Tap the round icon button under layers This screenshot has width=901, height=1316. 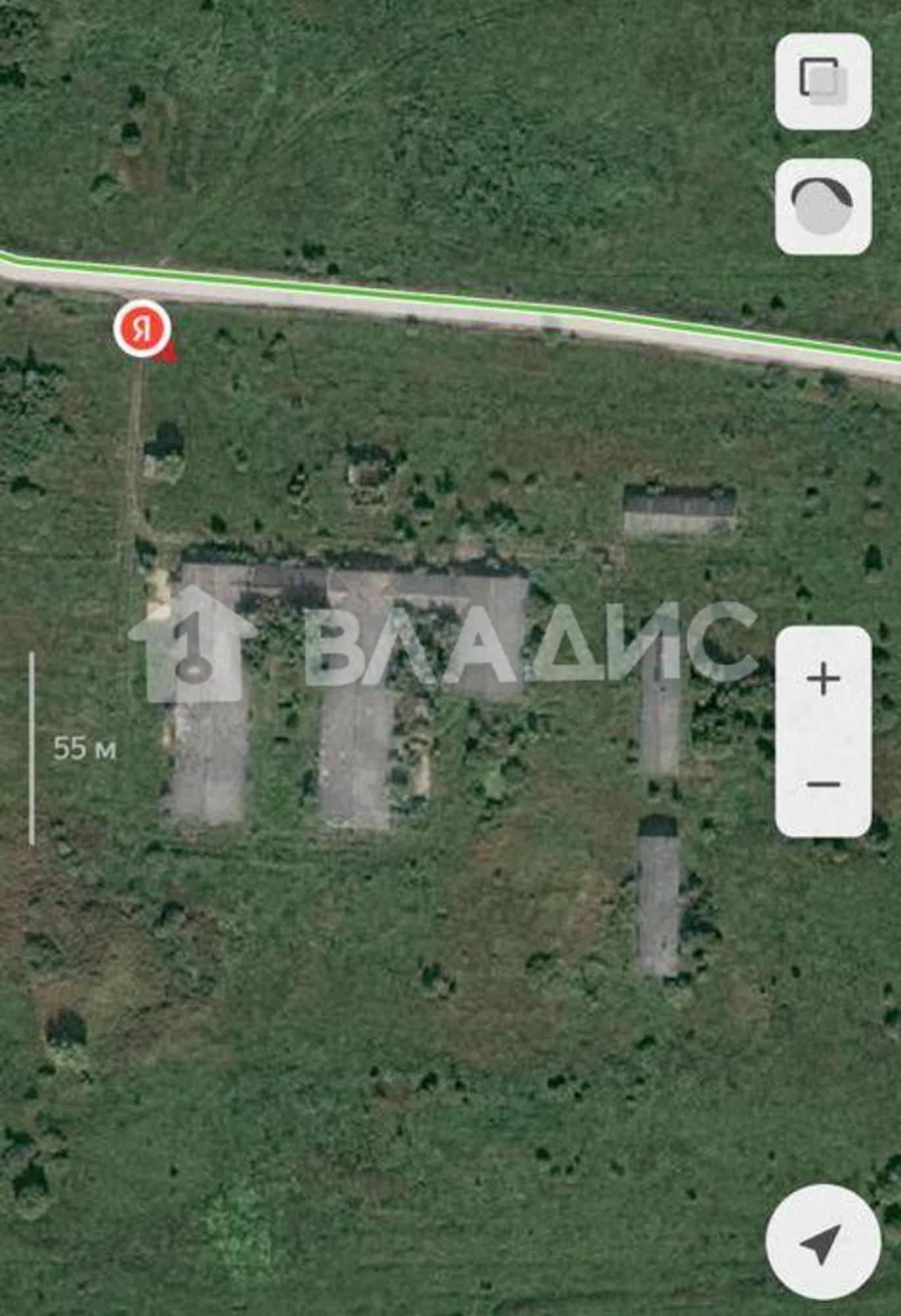pos(823,207)
